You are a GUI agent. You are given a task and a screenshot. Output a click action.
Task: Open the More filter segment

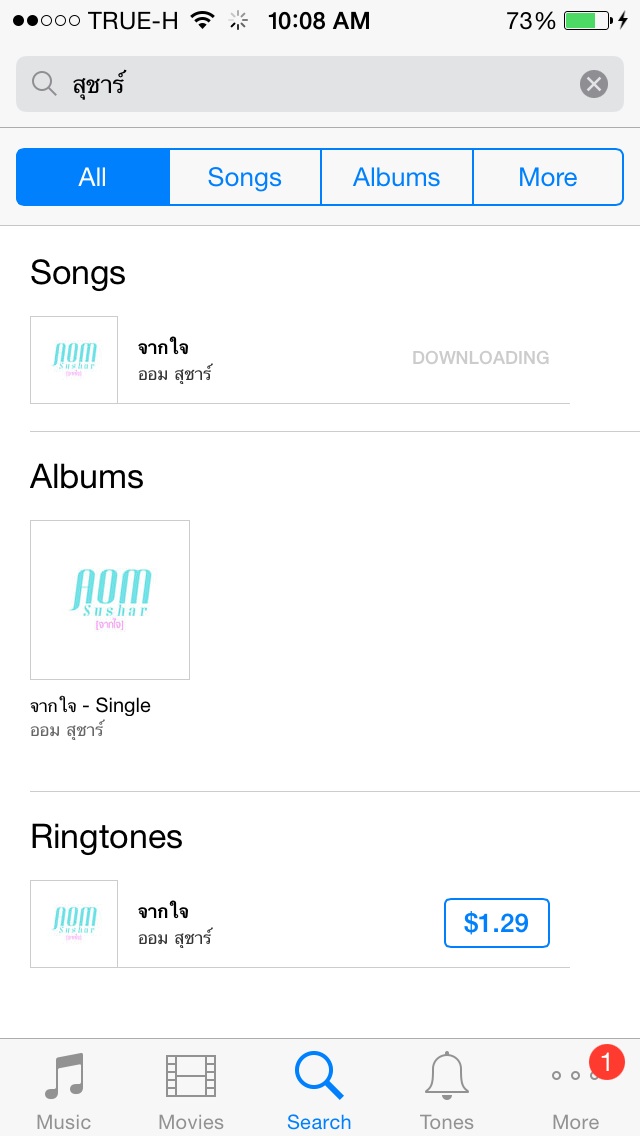548,178
